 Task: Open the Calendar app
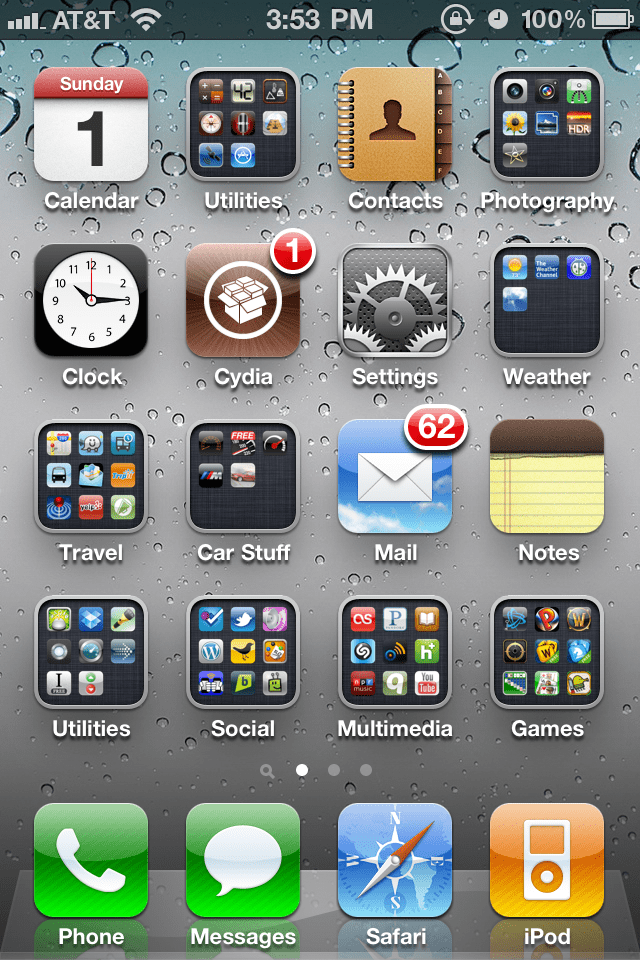click(91, 125)
